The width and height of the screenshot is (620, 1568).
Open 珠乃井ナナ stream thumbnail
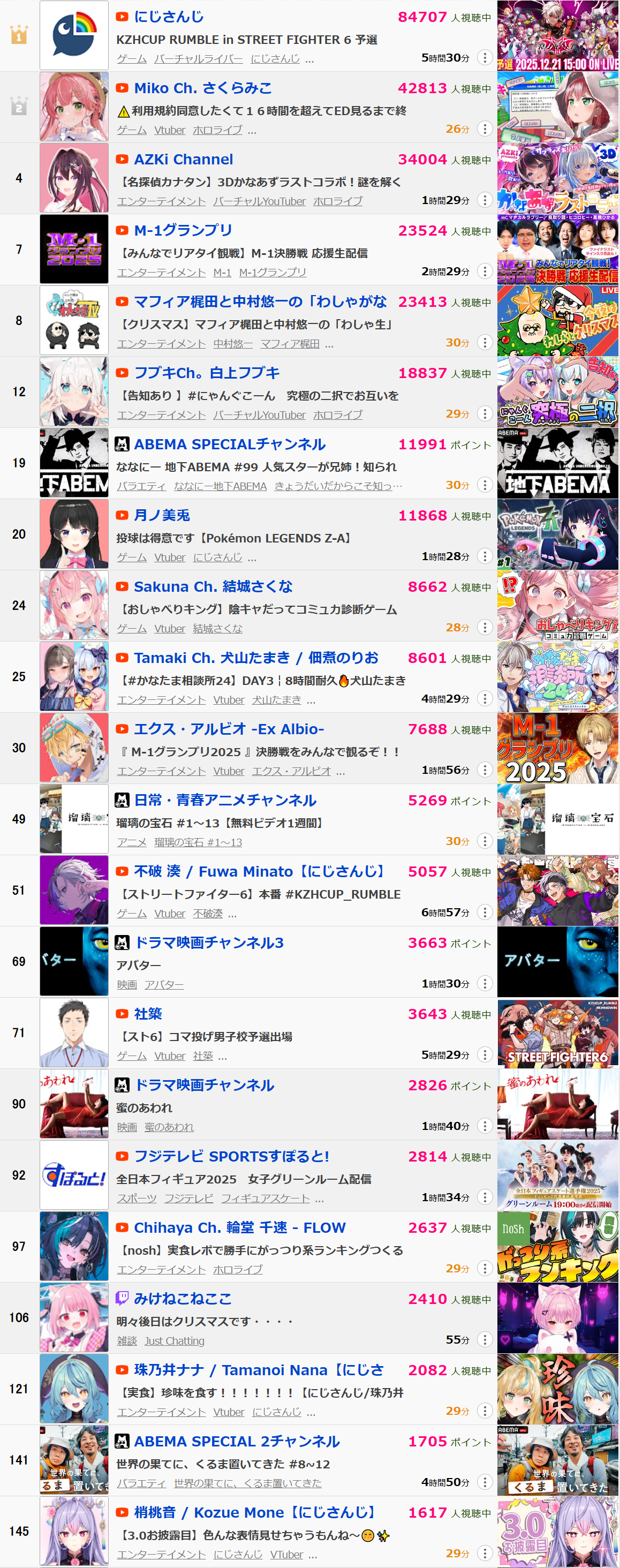pyautogui.click(x=557, y=1389)
